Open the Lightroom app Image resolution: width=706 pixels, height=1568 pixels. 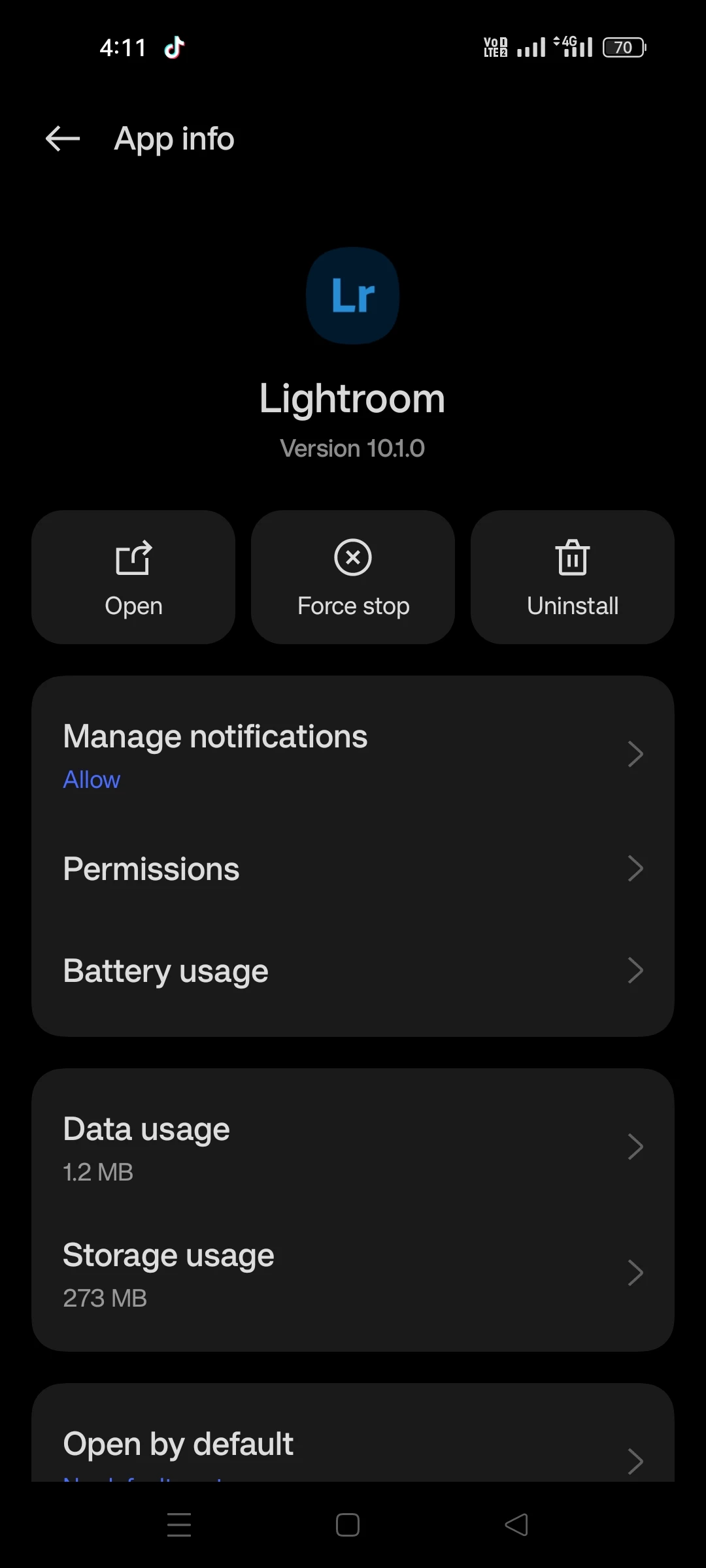tap(133, 577)
